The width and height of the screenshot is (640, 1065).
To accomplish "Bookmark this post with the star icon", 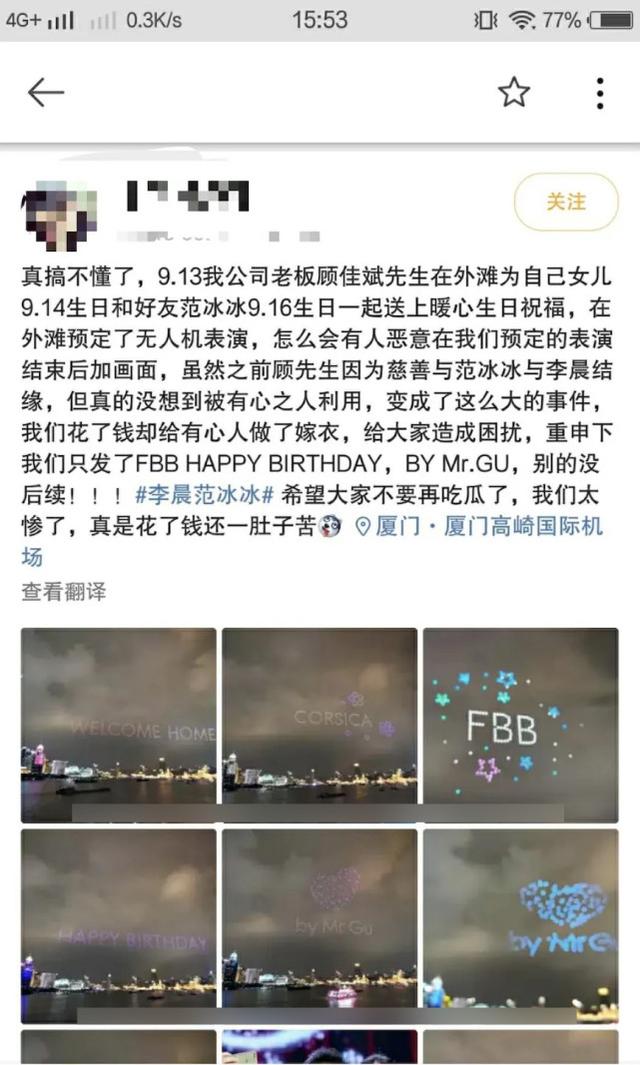I will click(513, 93).
